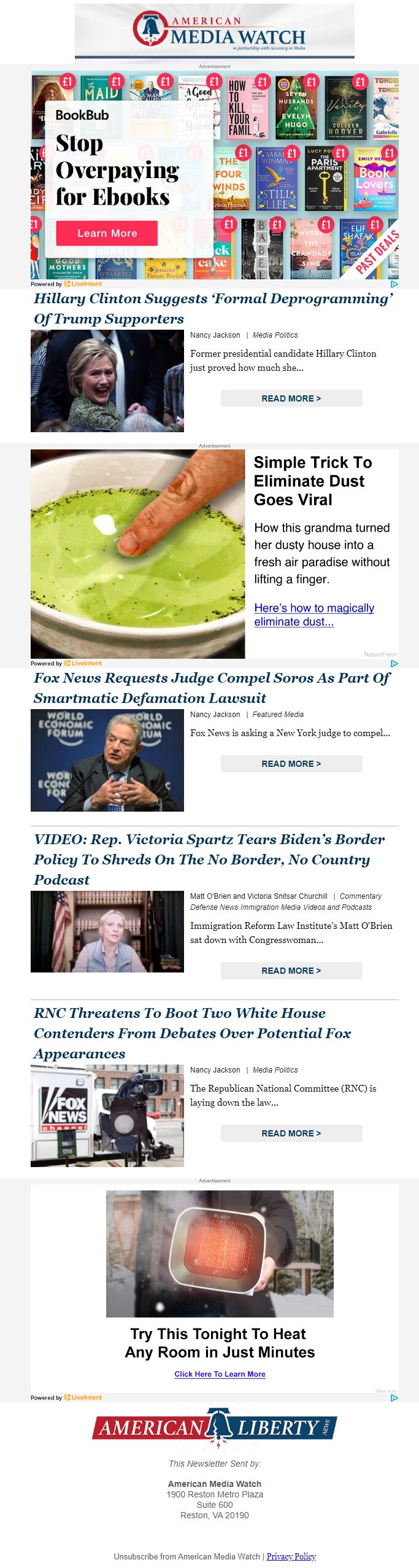Open Victoria Spartz video headline

click(x=209, y=859)
